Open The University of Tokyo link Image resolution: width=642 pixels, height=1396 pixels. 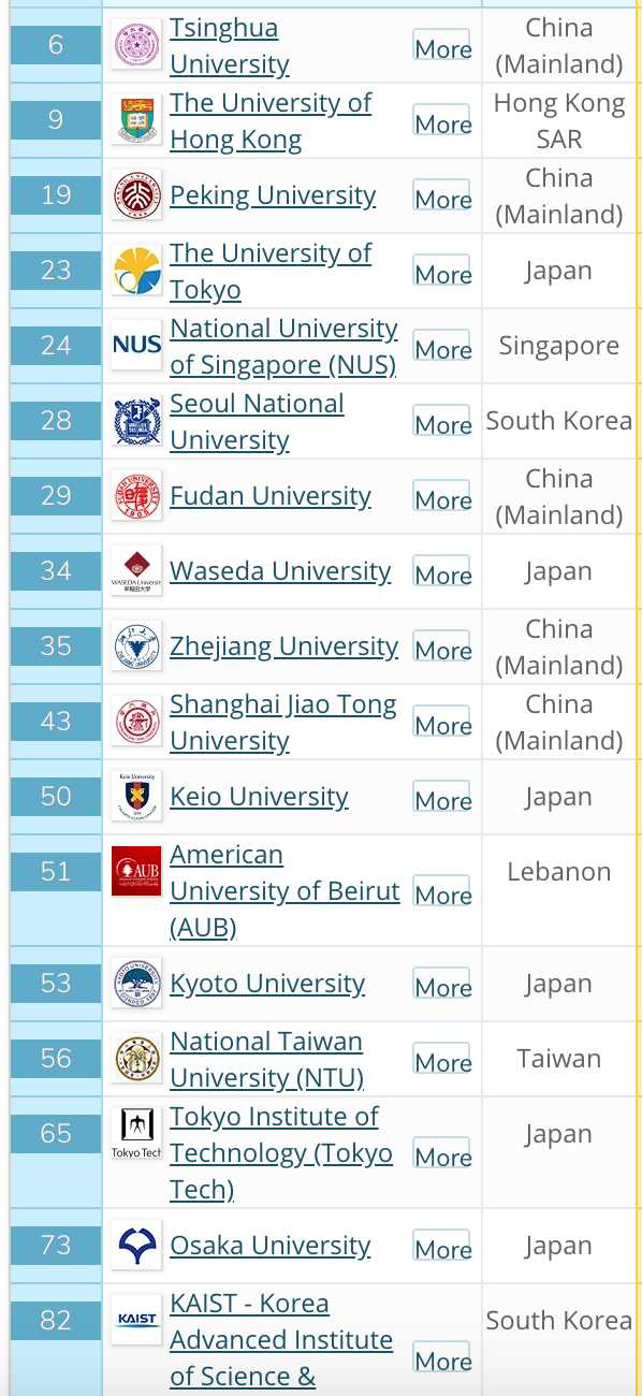pos(270,271)
